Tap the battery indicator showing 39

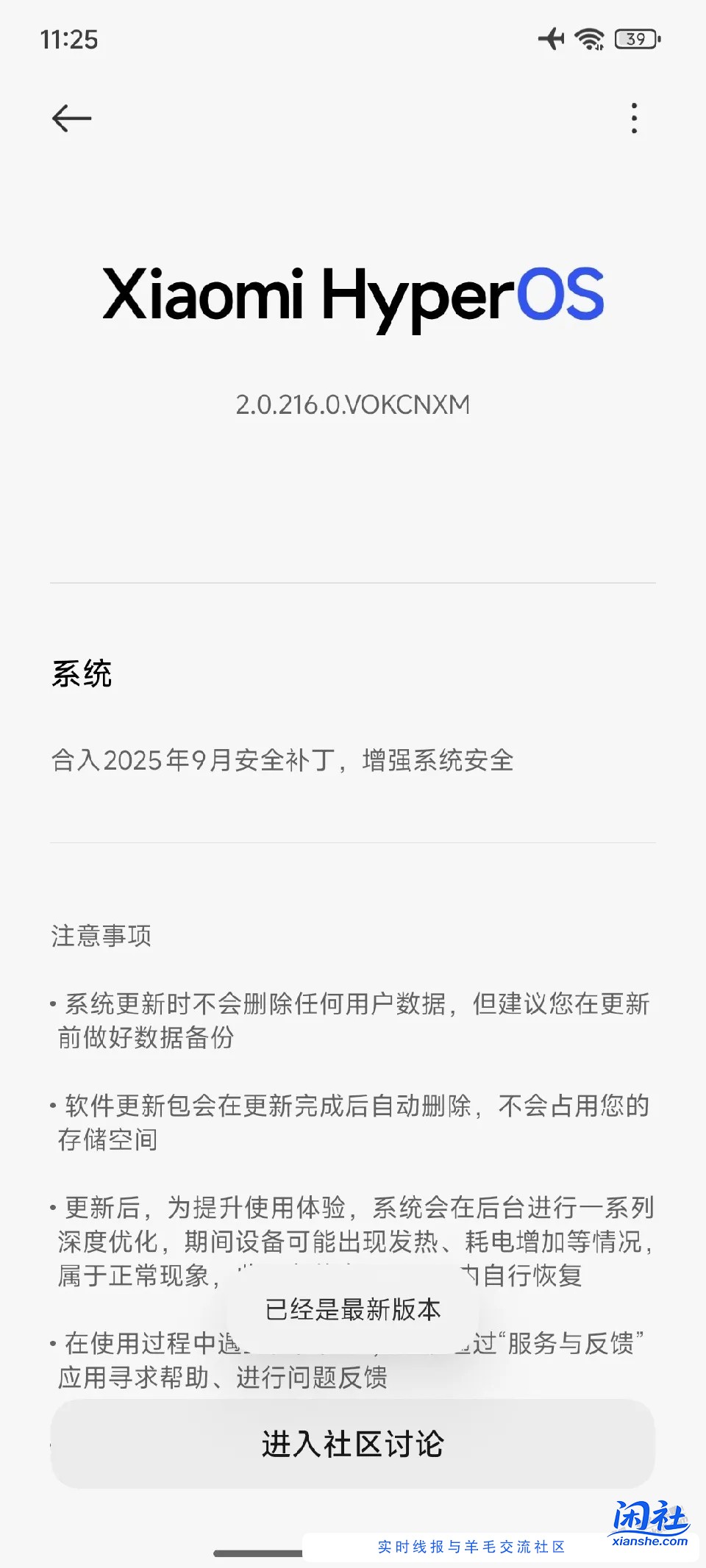634,40
